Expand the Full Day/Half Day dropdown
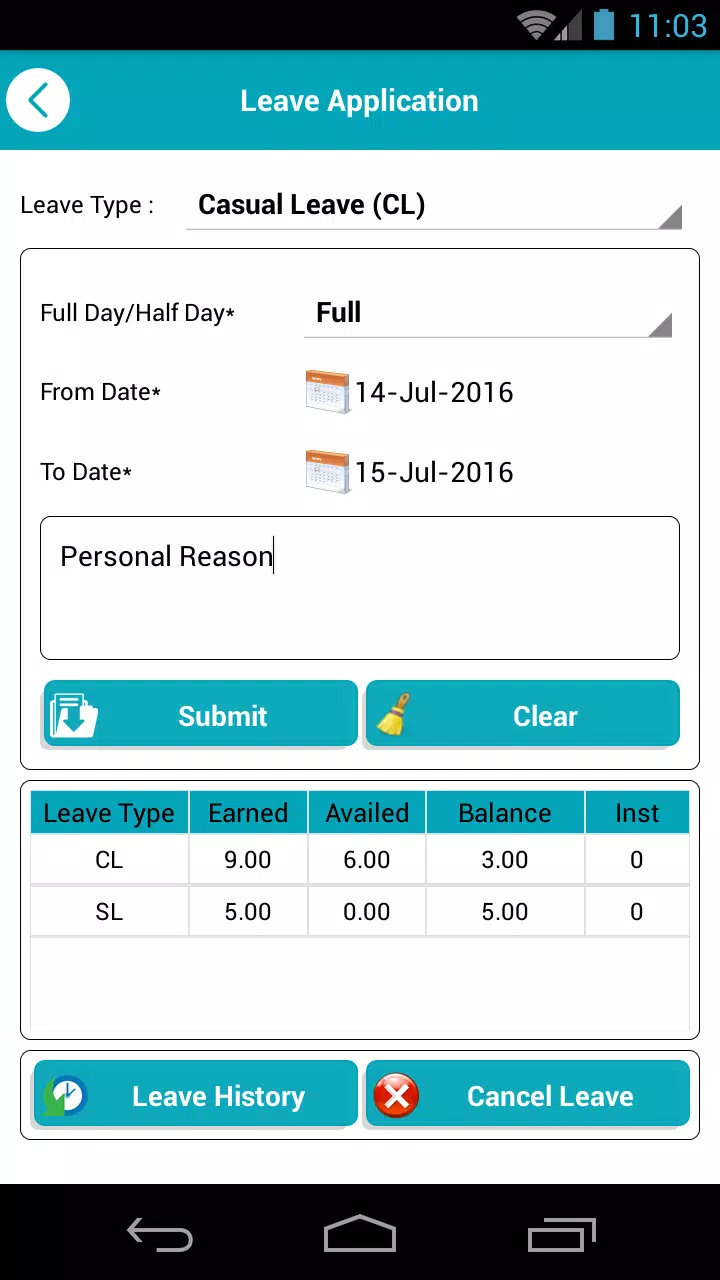 click(x=488, y=313)
